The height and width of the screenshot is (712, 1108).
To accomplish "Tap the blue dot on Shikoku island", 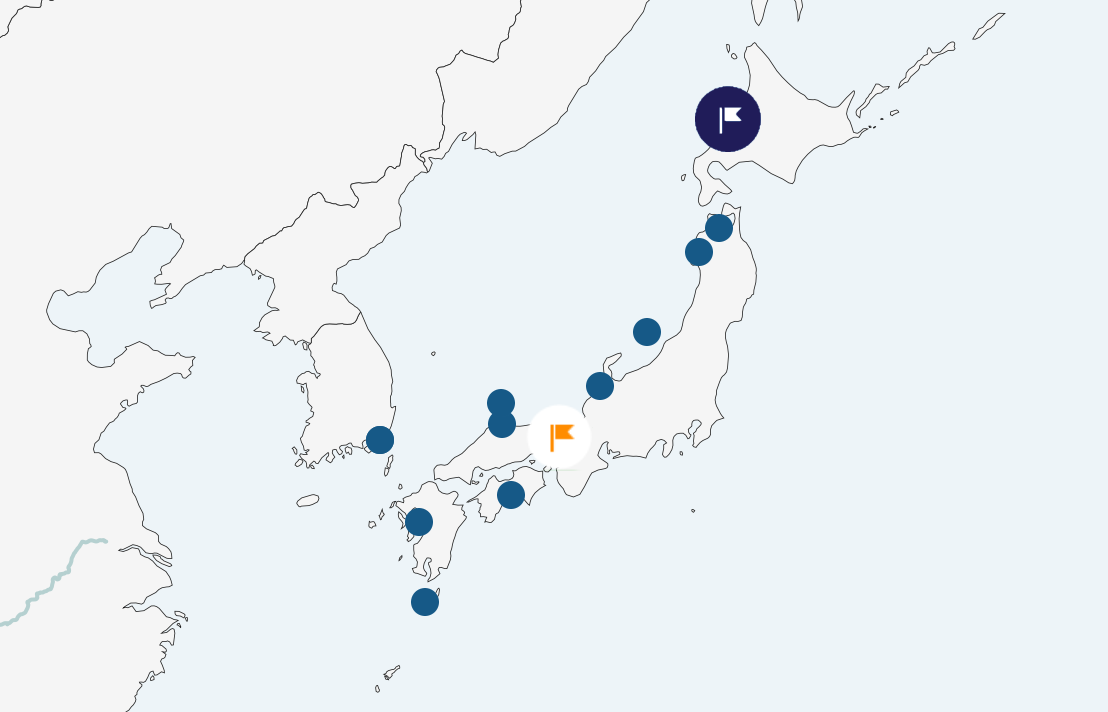I will coord(511,495).
